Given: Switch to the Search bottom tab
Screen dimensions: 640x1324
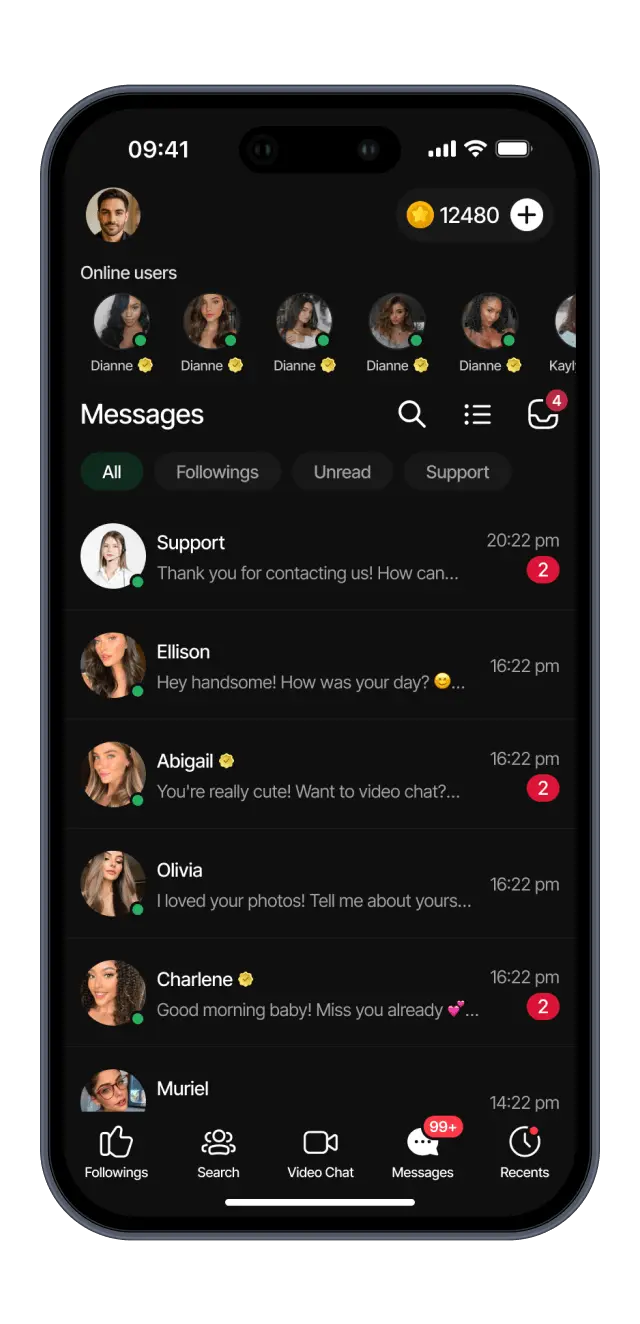Looking at the screenshot, I should pyautogui.click(x=218, y=1153).
